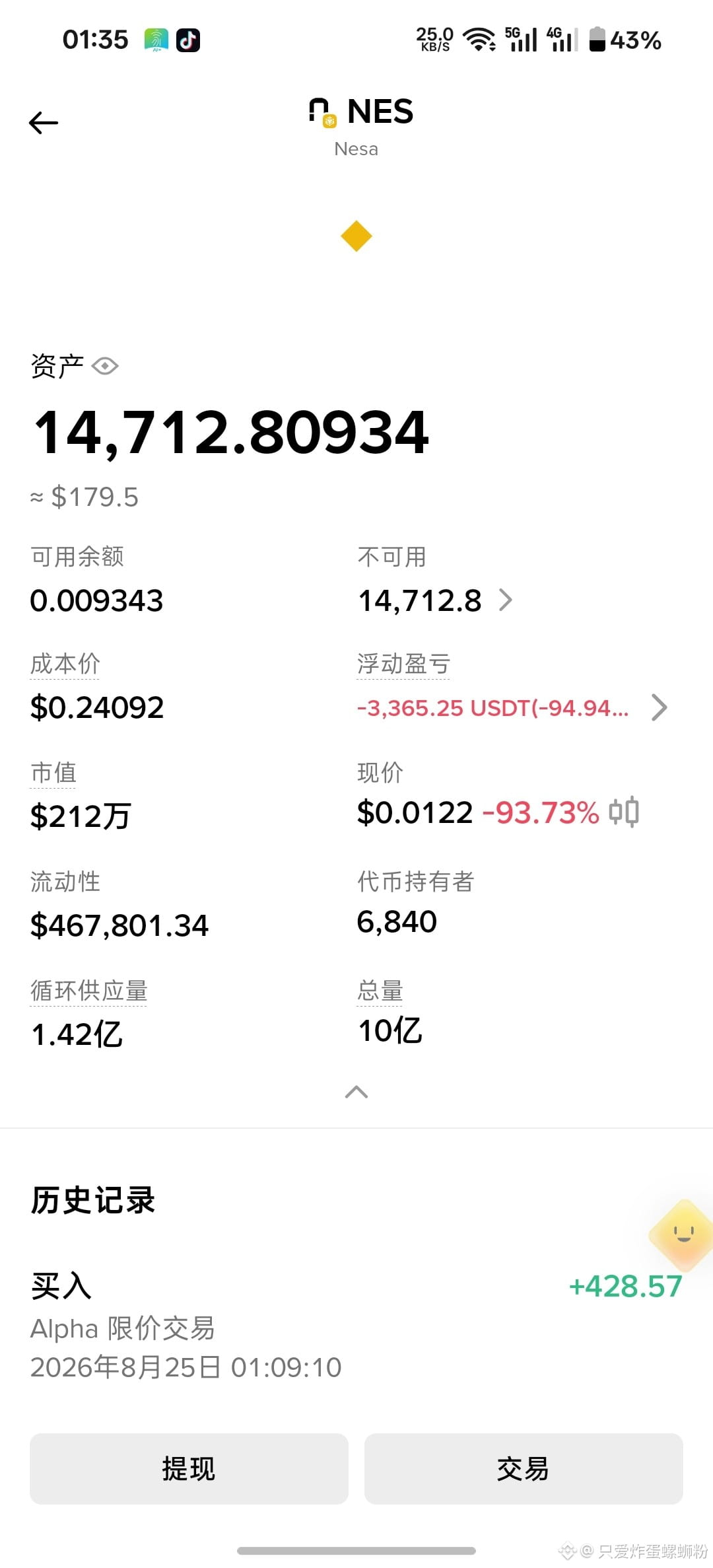713x1568 pixels.
Task: Go back using the arrow icon
Action: (x=44, y=123)
